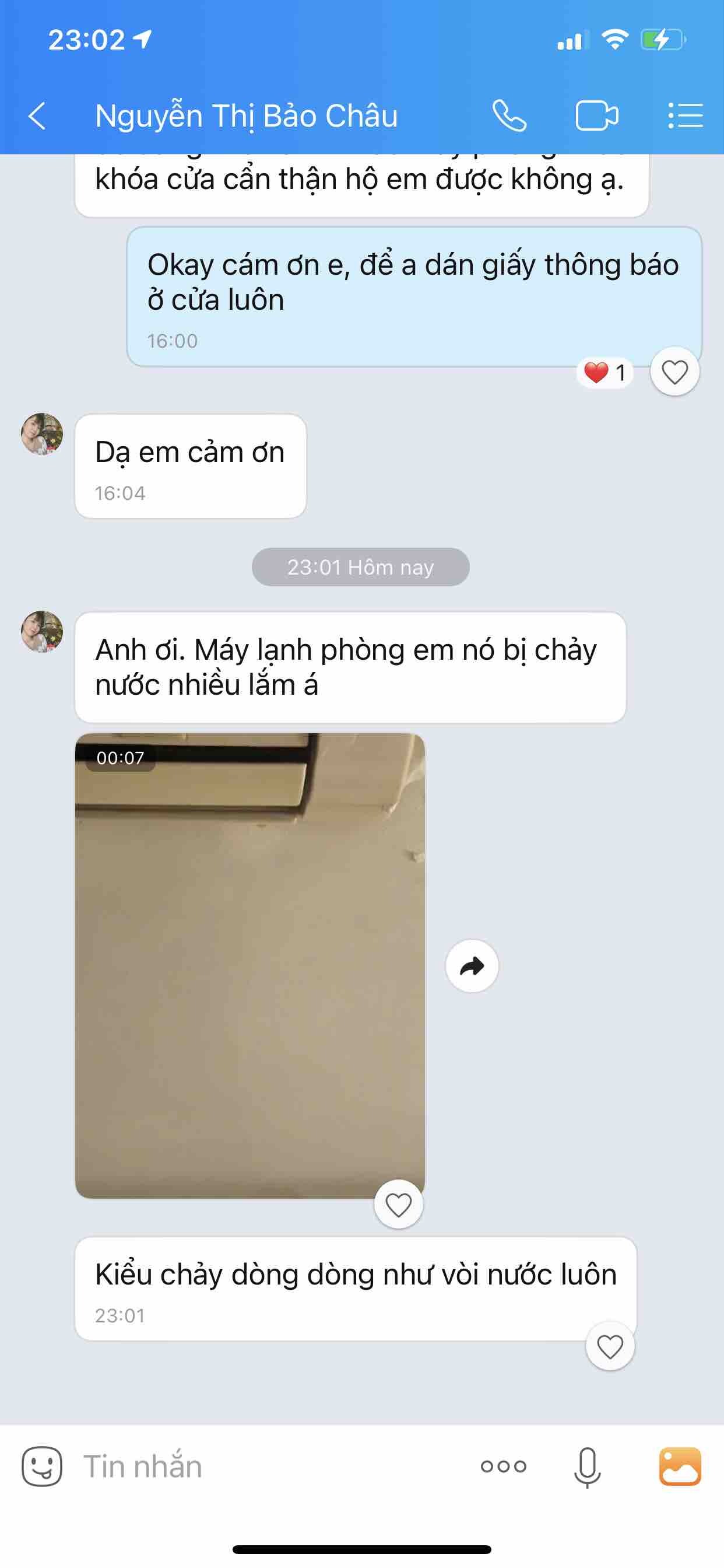Open the sticker and emoji picker

coord(42,1467)
